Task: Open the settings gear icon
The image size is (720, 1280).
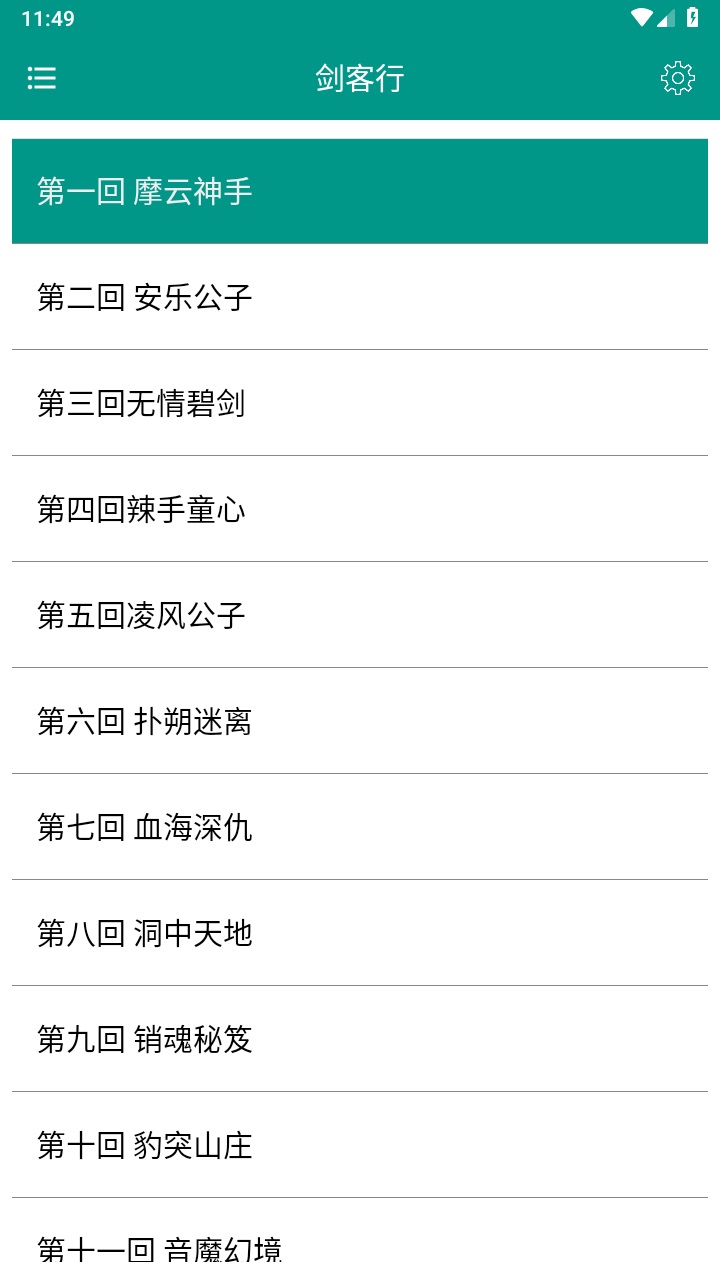Action: pyautogui.click(x=677, y=78)
